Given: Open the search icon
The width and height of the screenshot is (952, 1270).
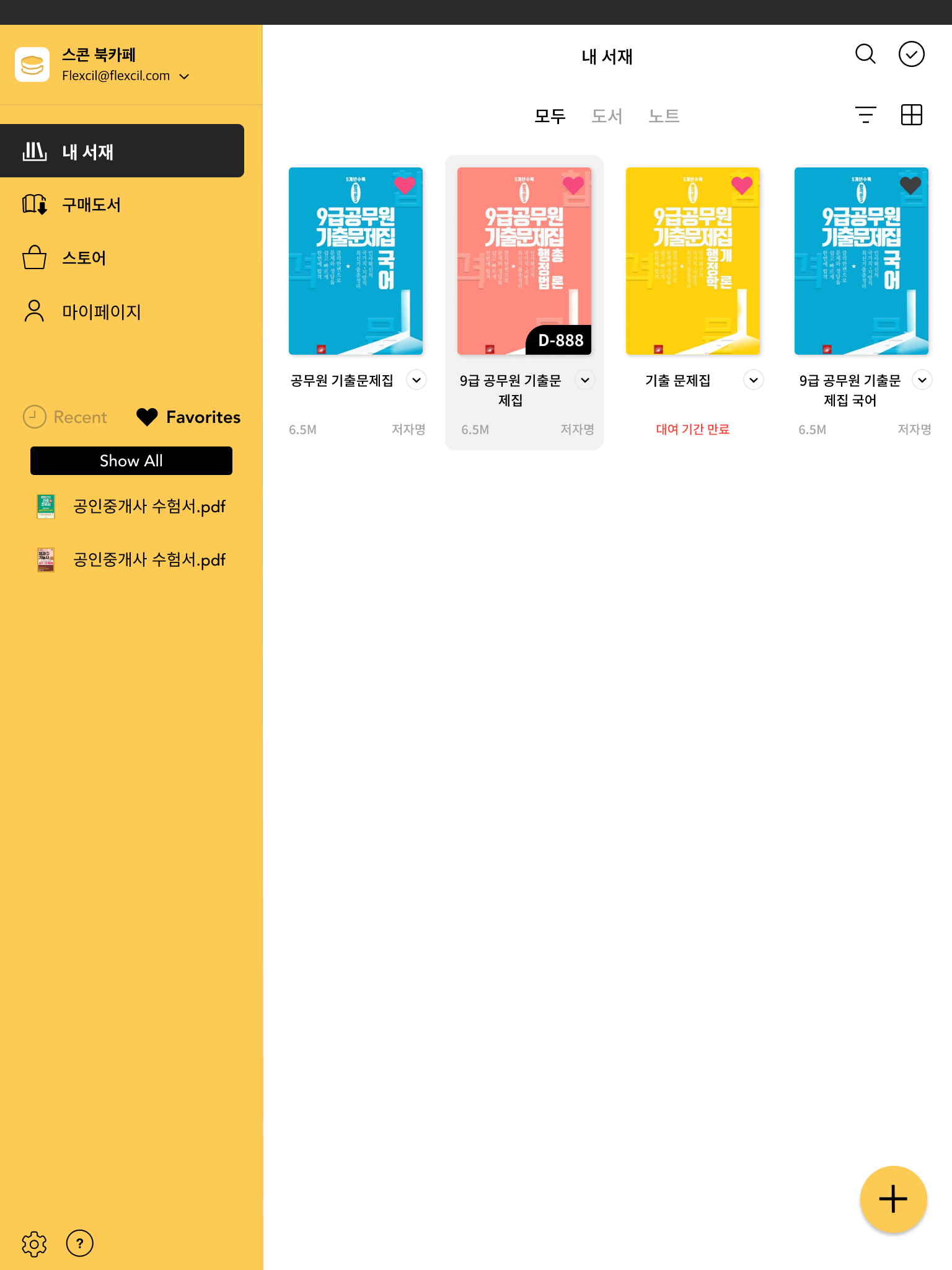Looking at the screenshot, I should point(865,55).
